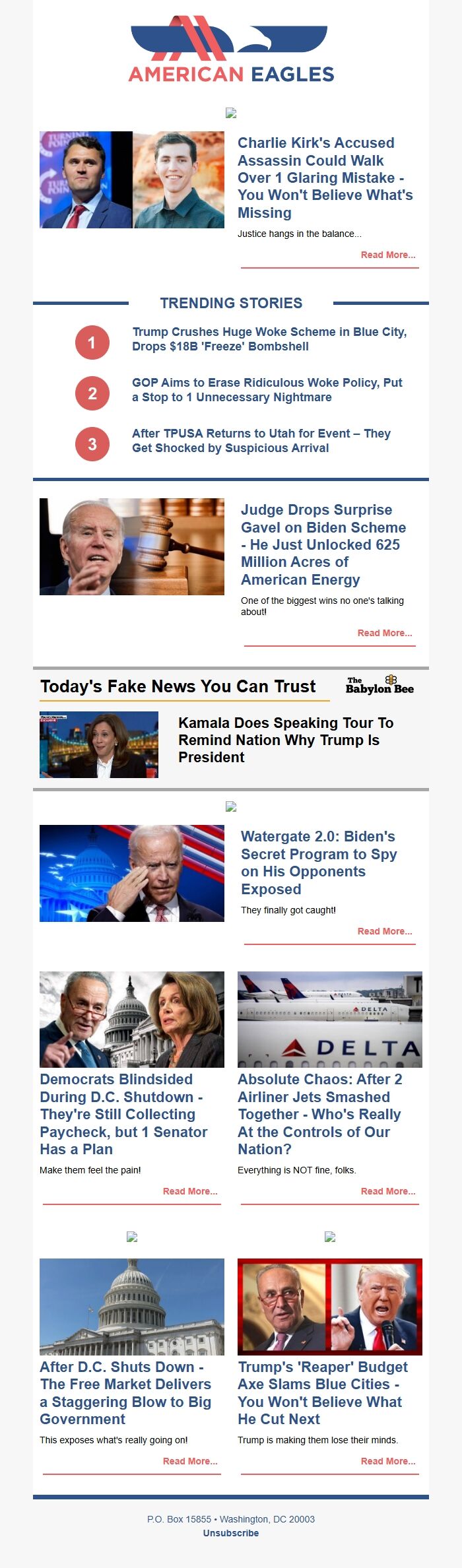This screenshot has height=1568, width=462.
Task: Tap Read More under the airliner jets story
Action: point(388,1191)
